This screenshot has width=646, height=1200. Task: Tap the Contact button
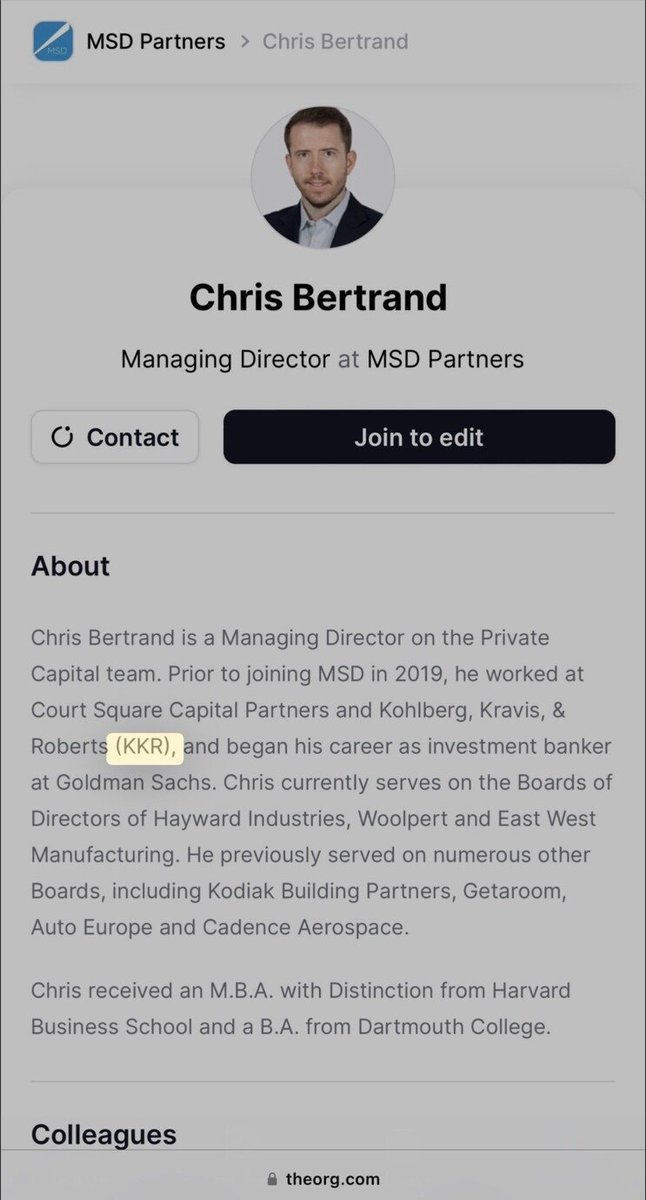pos(115,437)
